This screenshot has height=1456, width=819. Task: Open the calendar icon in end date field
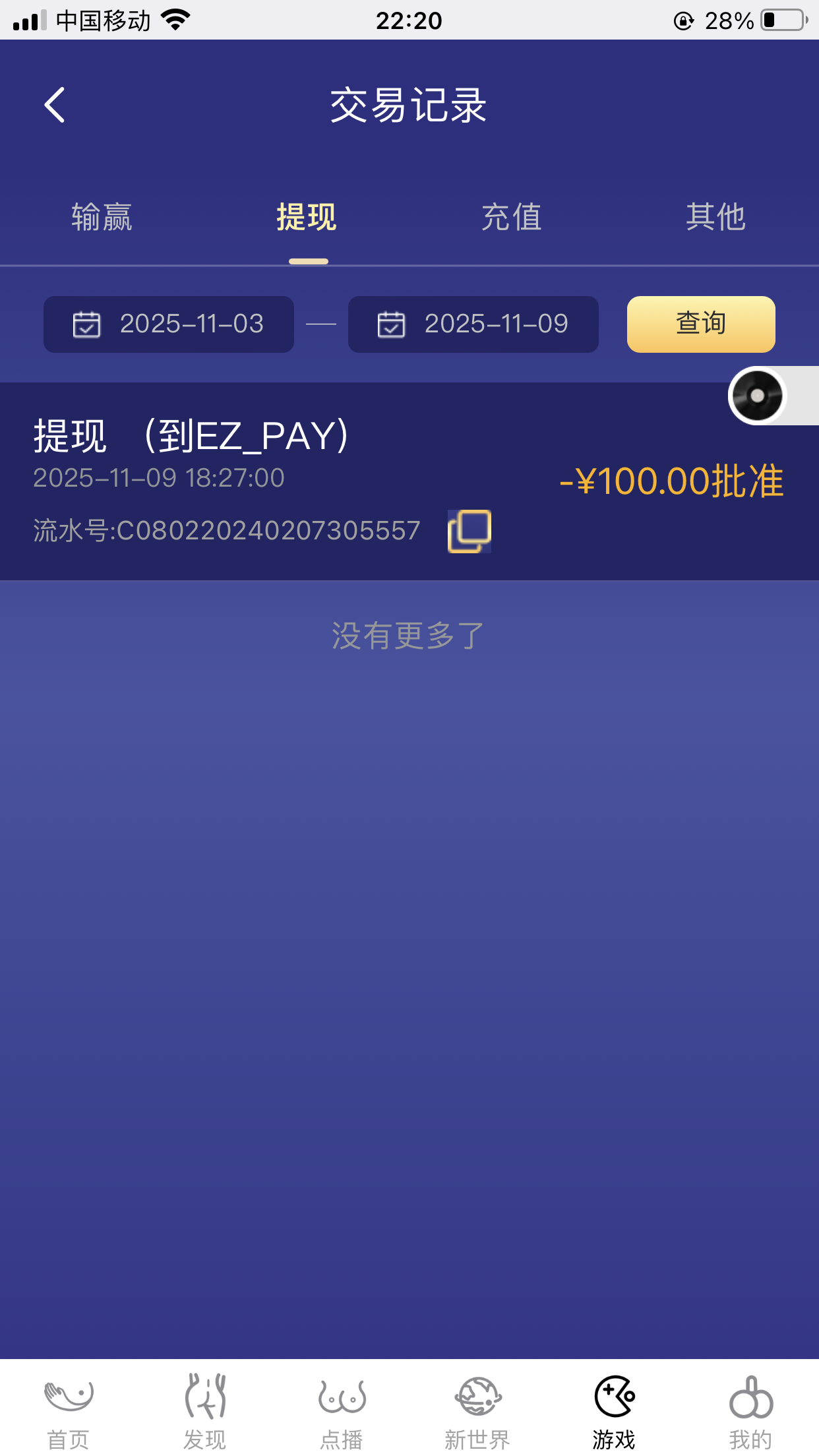point(390,324)
